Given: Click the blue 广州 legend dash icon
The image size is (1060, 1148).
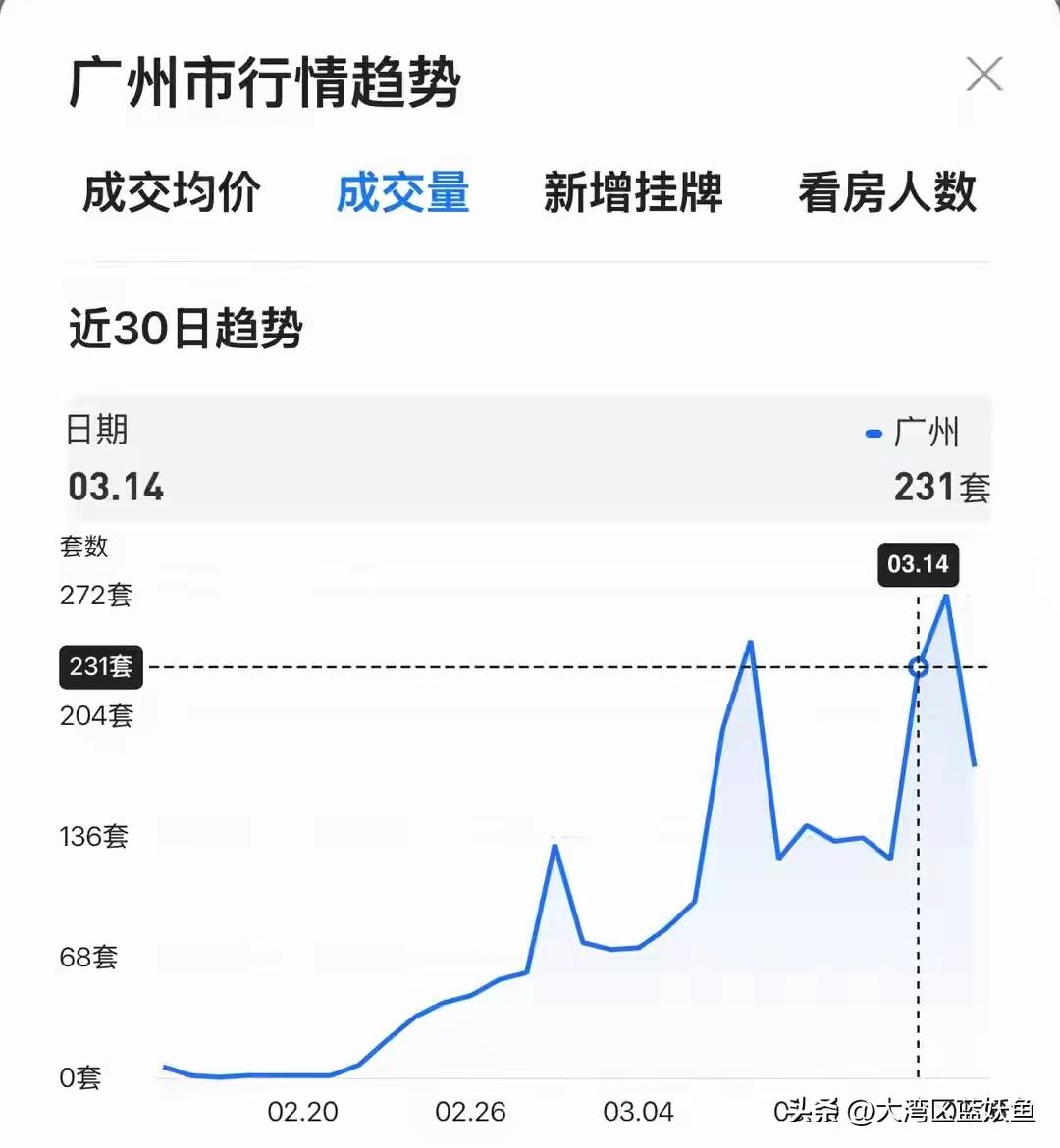Looking at the screenshot, I should pos(872,433).
